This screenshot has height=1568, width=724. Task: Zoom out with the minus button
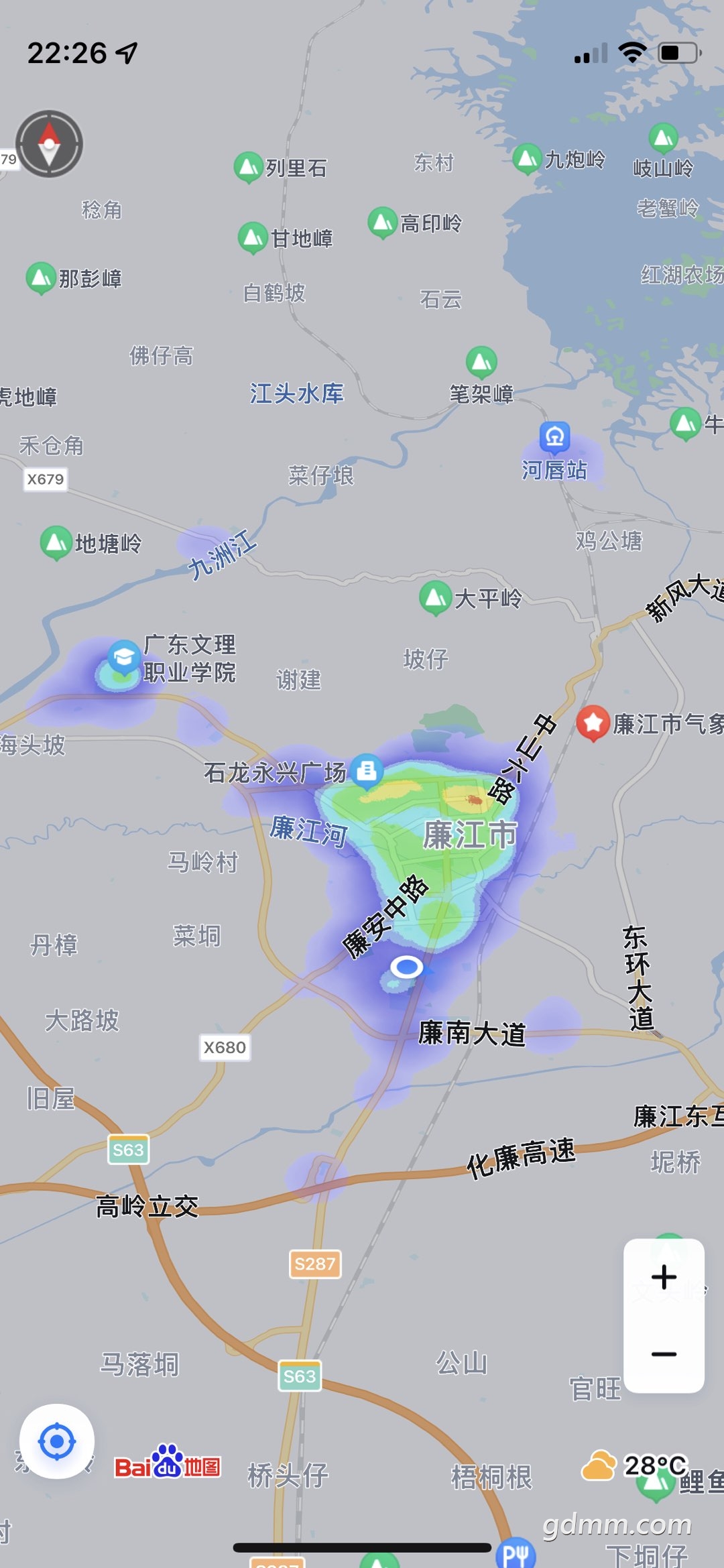tap(664, 1354)
